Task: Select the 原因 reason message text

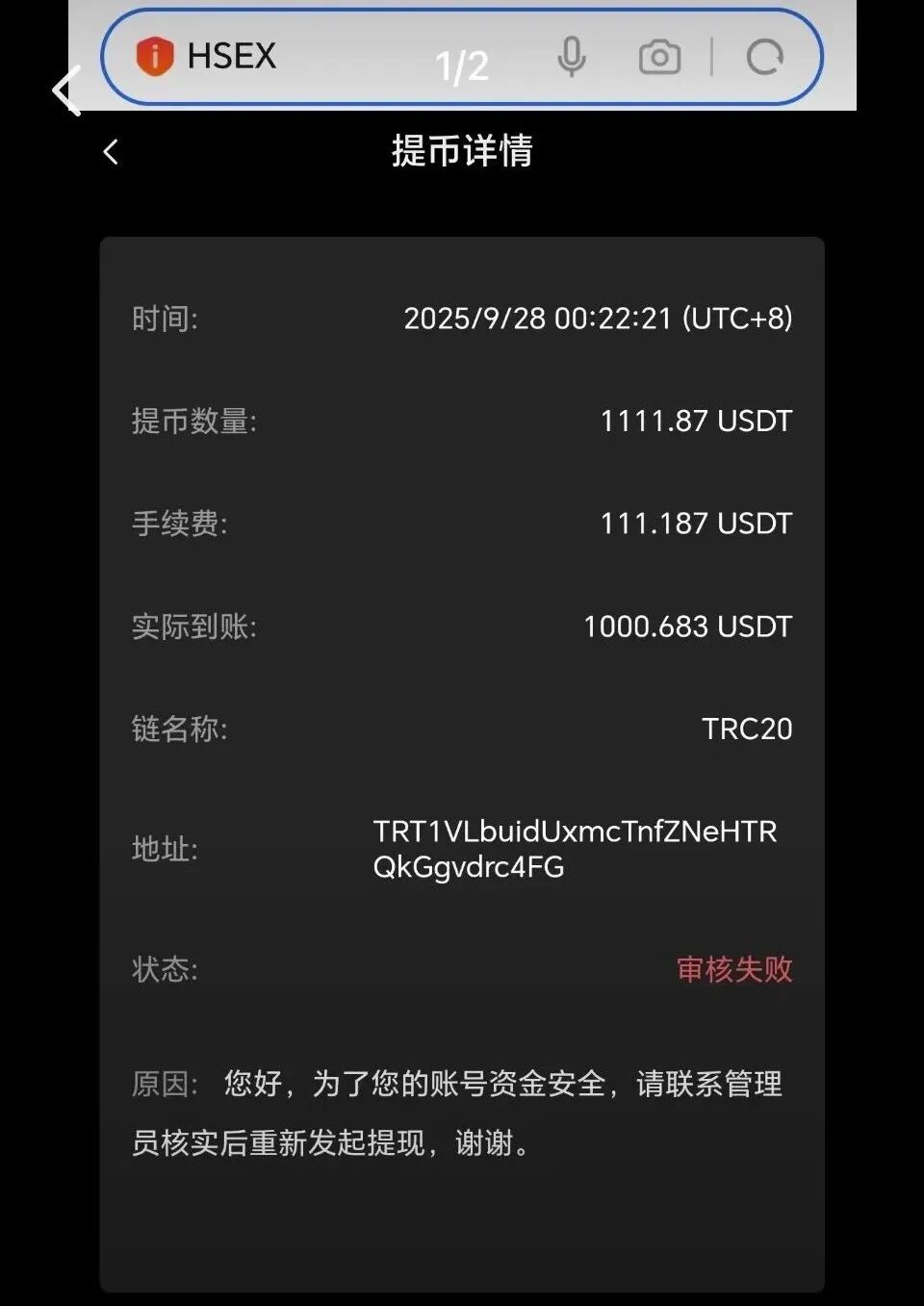Action: 462,1112
